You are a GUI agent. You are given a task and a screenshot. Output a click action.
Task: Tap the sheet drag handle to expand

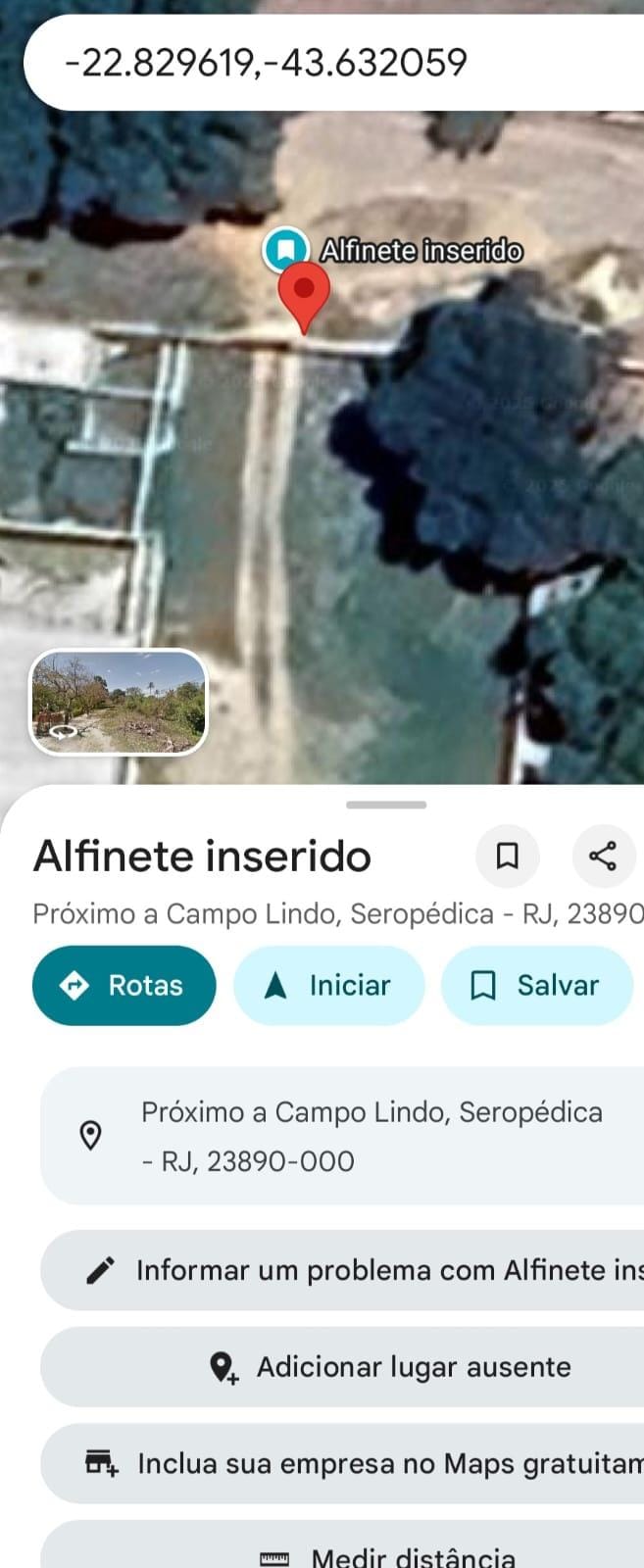point(386,805)
